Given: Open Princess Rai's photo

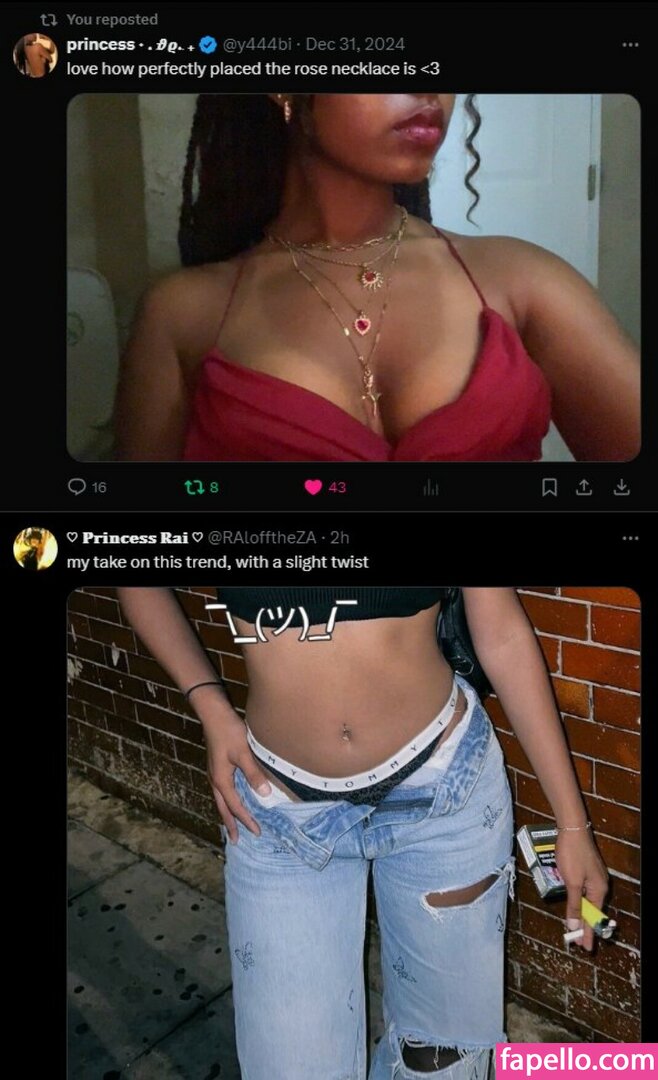Looking at the screenshot, I should coord(353,830).
